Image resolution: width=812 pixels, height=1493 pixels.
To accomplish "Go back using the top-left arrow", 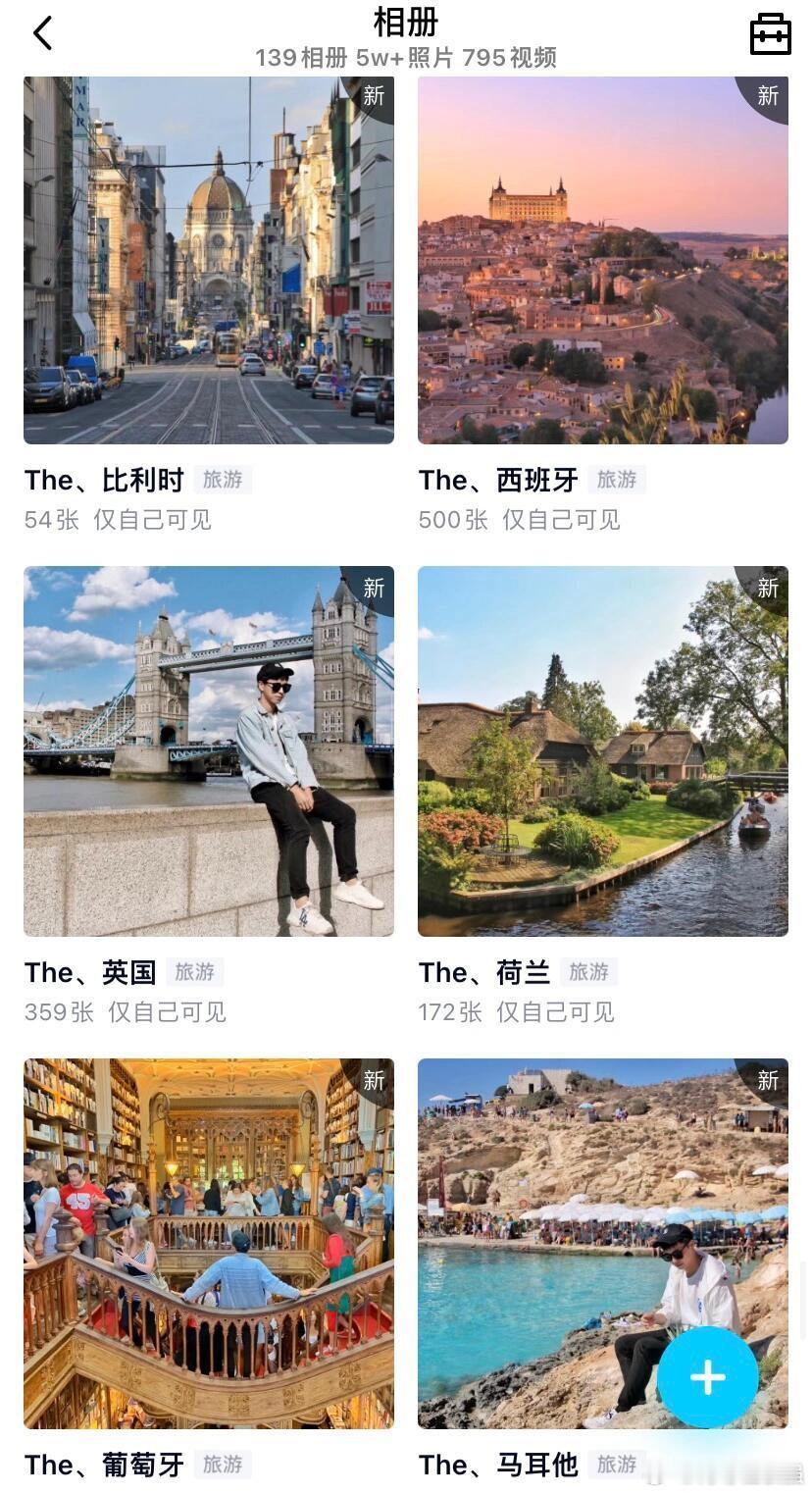I will tap(42, 33).
